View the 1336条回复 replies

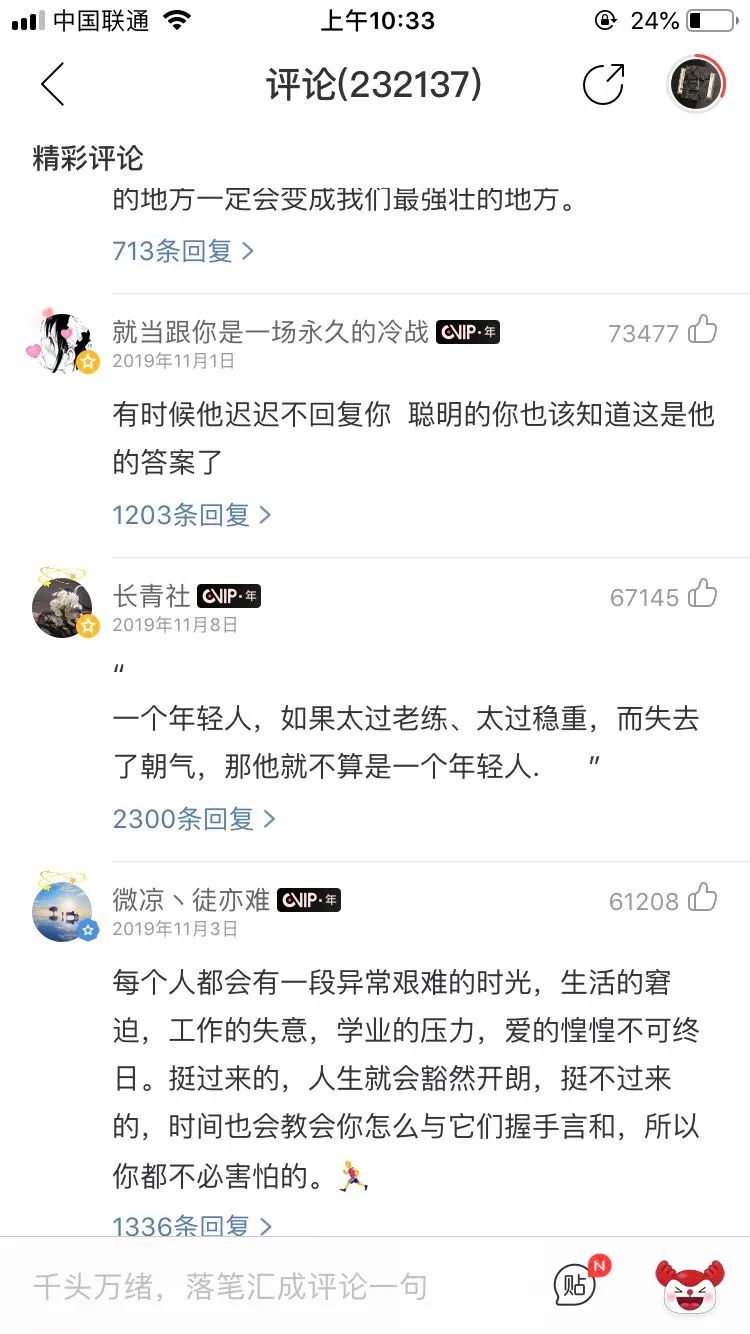[x=192, y=1225]
